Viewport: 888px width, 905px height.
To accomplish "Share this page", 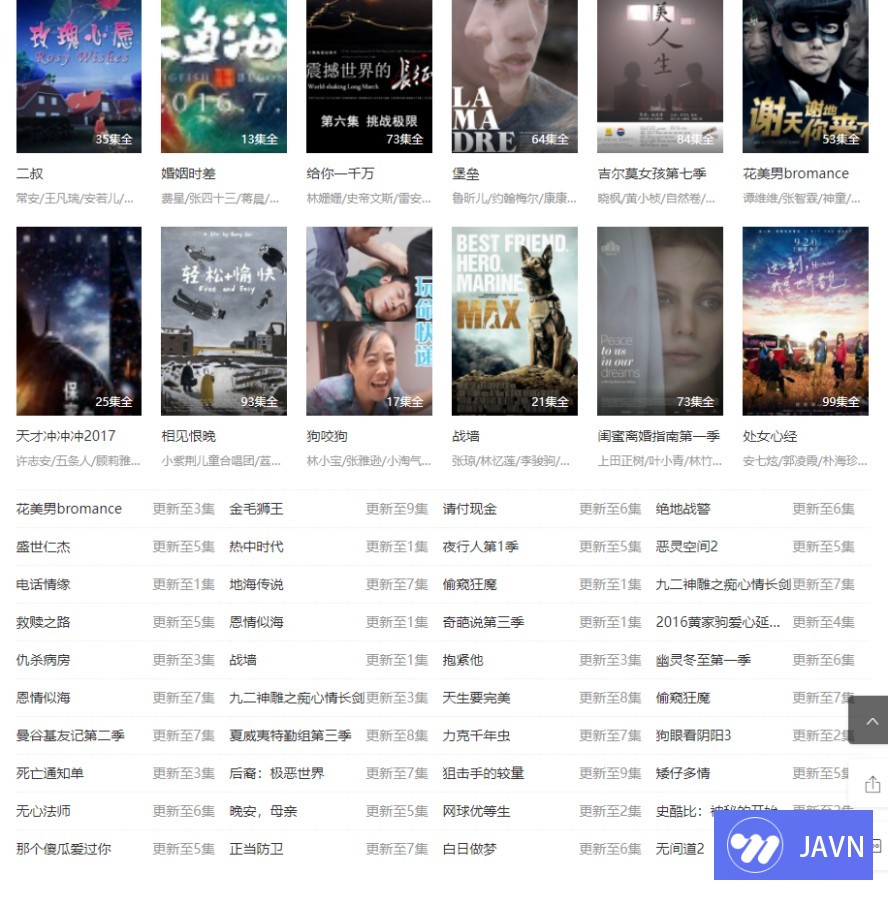I will (x=872, y=784).
